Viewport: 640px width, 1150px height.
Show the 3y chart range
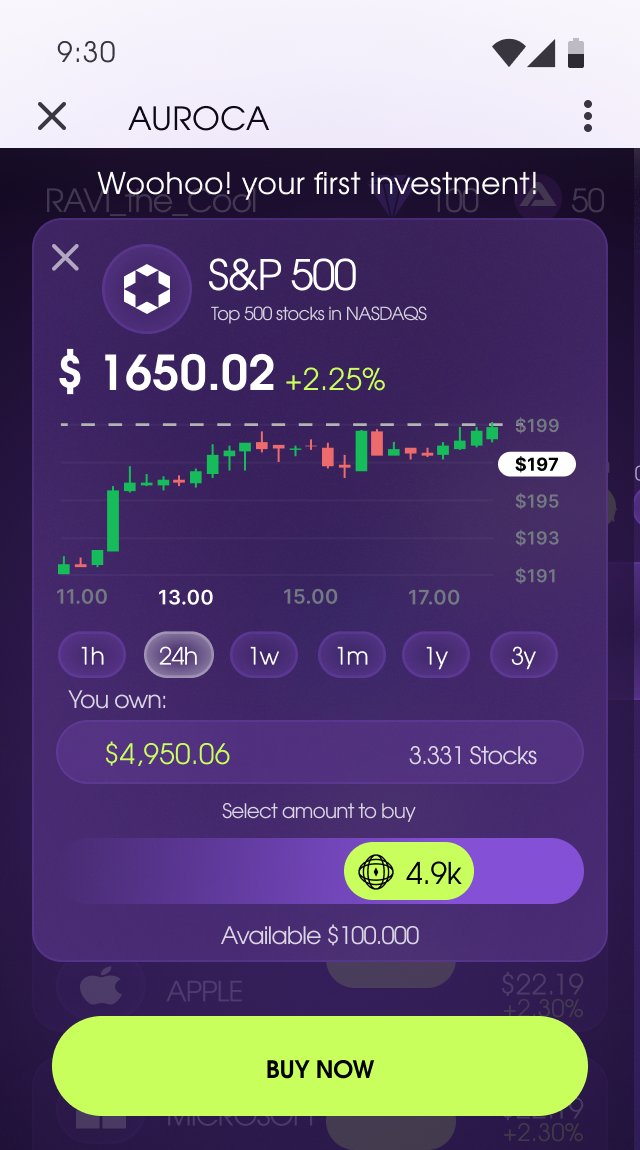pyautogui.click(x=523, y=655)
